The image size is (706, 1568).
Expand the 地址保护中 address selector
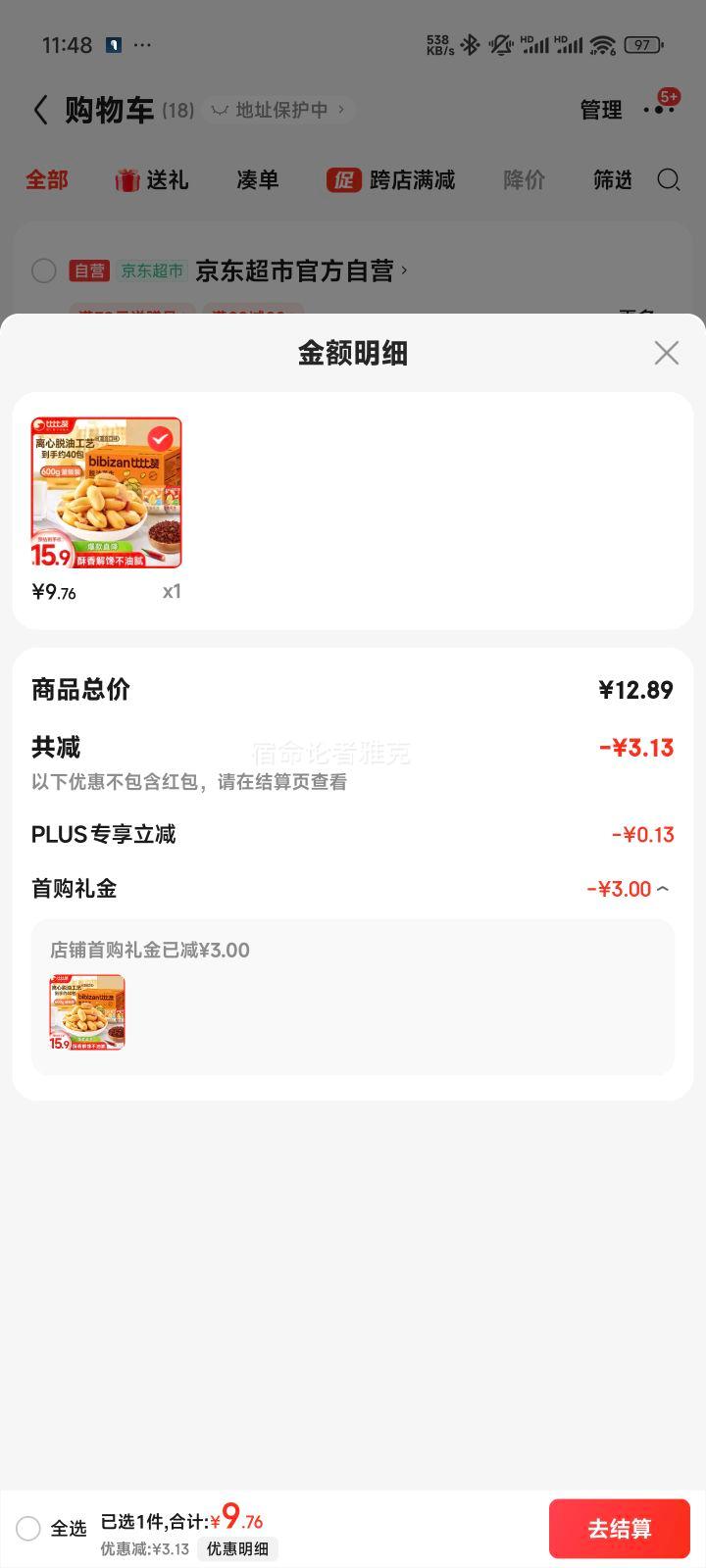click(279, 110)
